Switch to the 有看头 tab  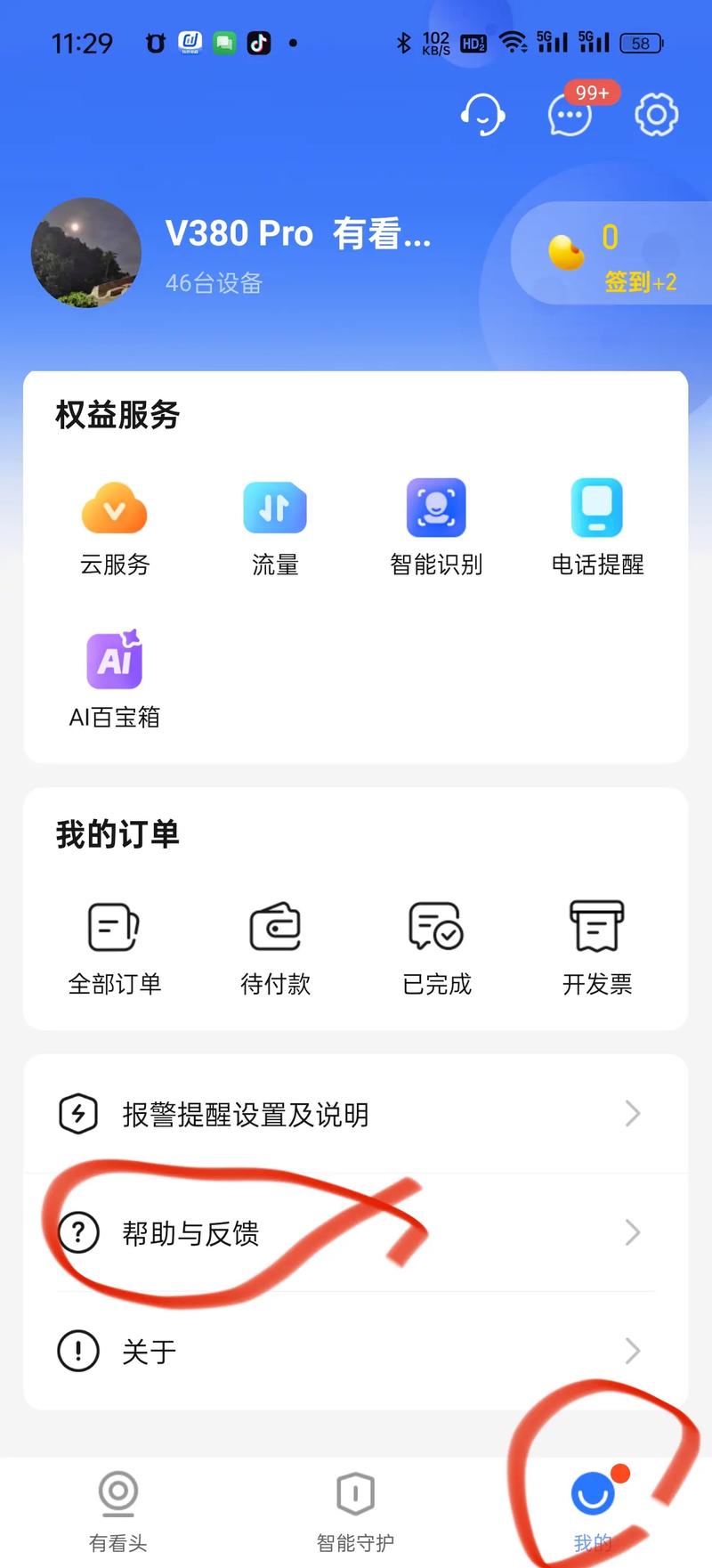coord(117,1509)
